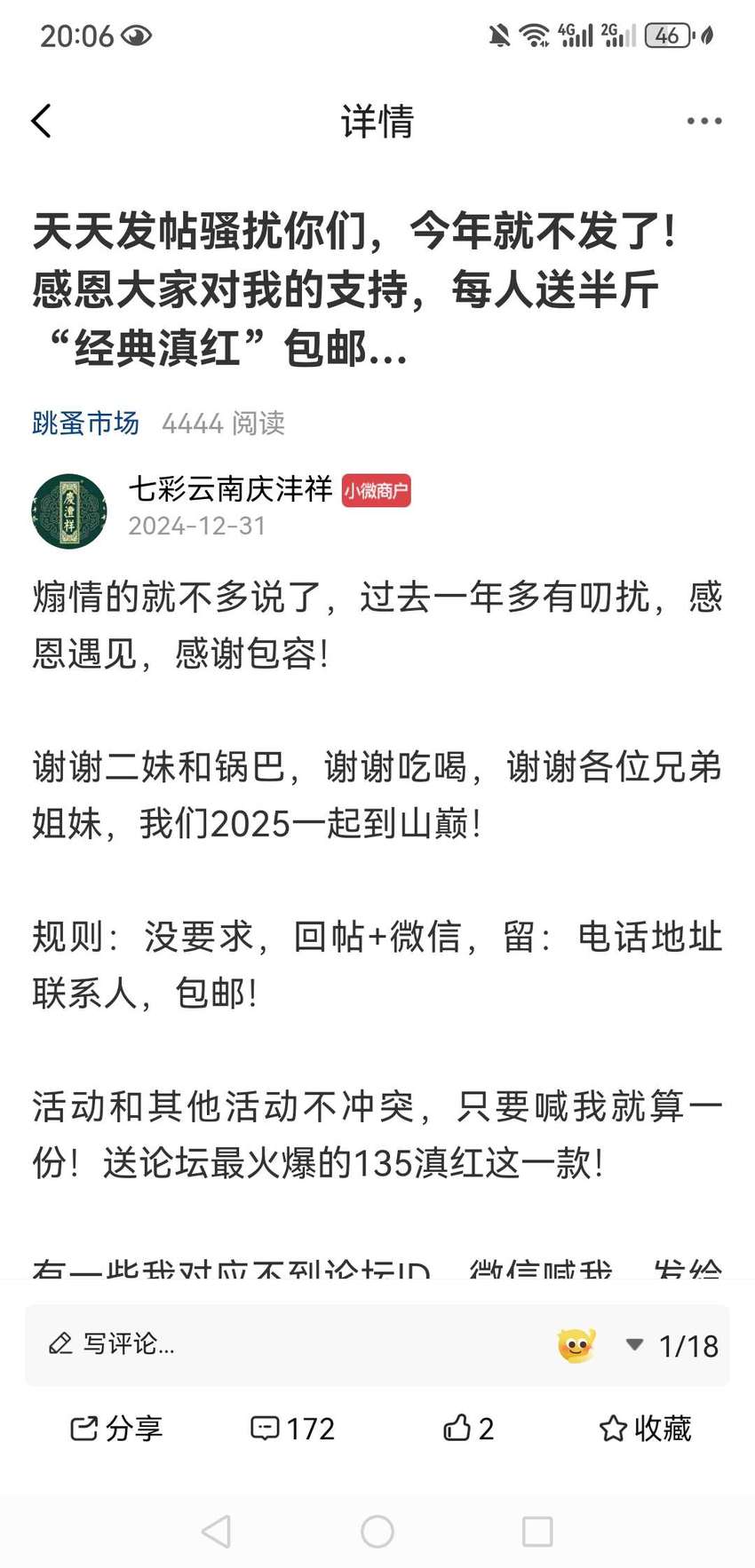Share this post with 分享
This screenshot has width=755, height=1568.
[x=116, y=1429]
